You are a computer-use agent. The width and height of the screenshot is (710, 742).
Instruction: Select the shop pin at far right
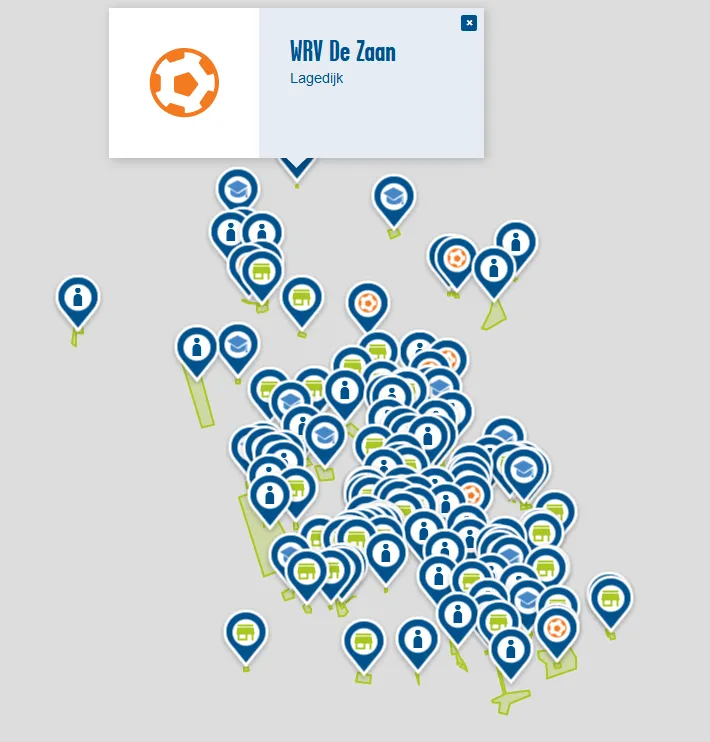click(x=610, y=599)
